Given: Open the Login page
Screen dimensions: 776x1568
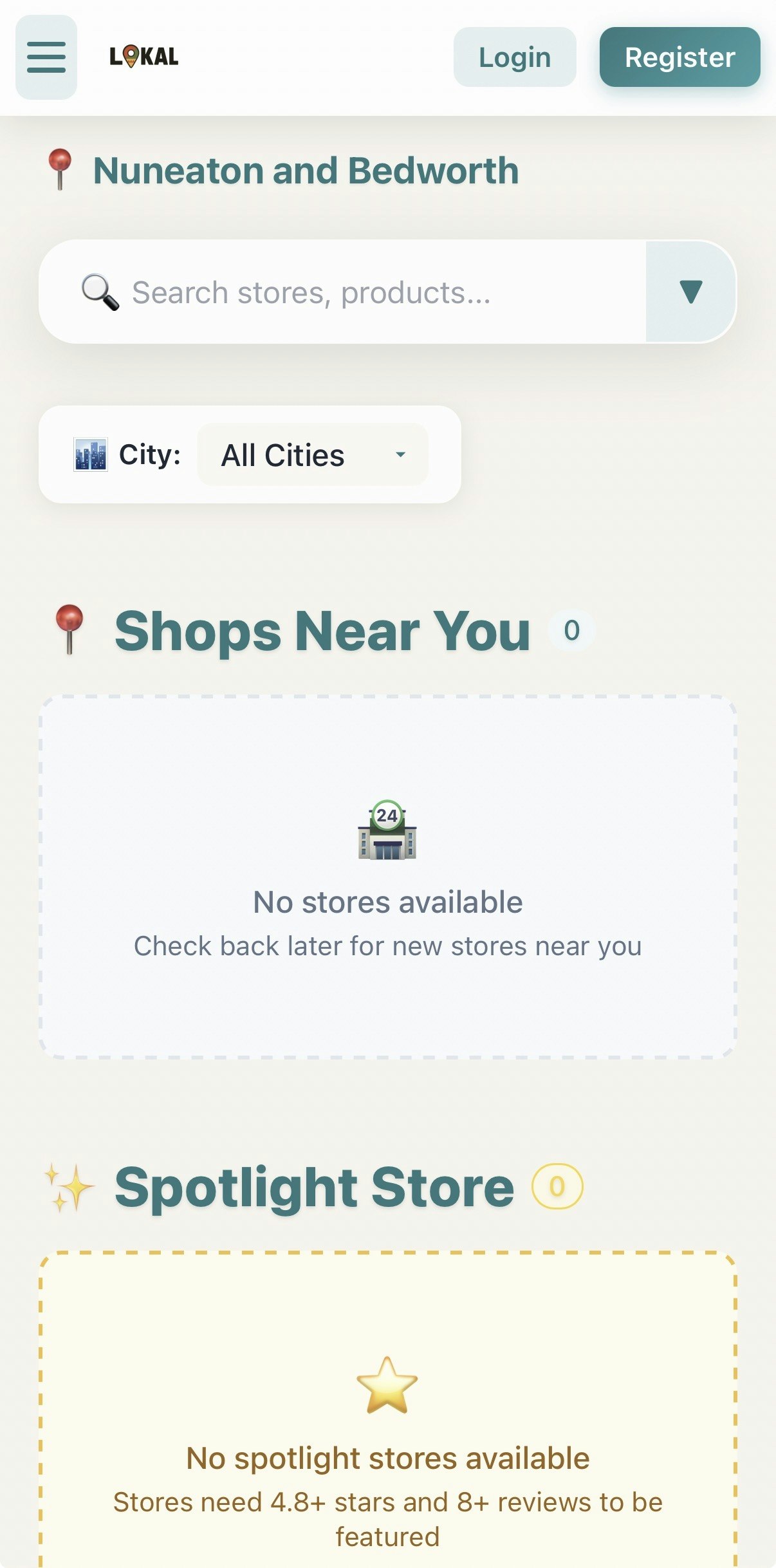Looking at the screenshot, I should pyautogui.click(x=514, y=57).
